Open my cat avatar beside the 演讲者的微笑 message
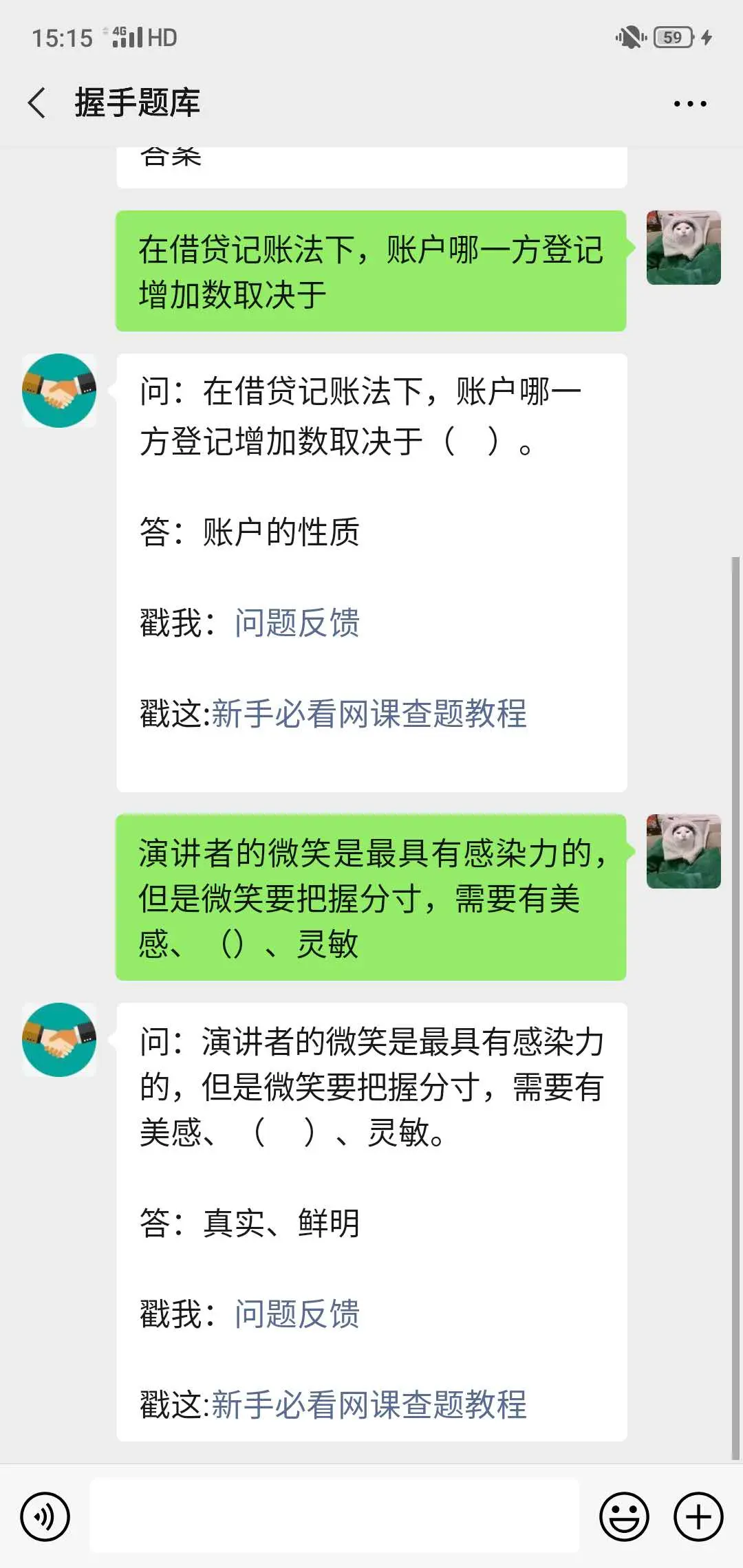743x1568 pixels. point(683,851)
